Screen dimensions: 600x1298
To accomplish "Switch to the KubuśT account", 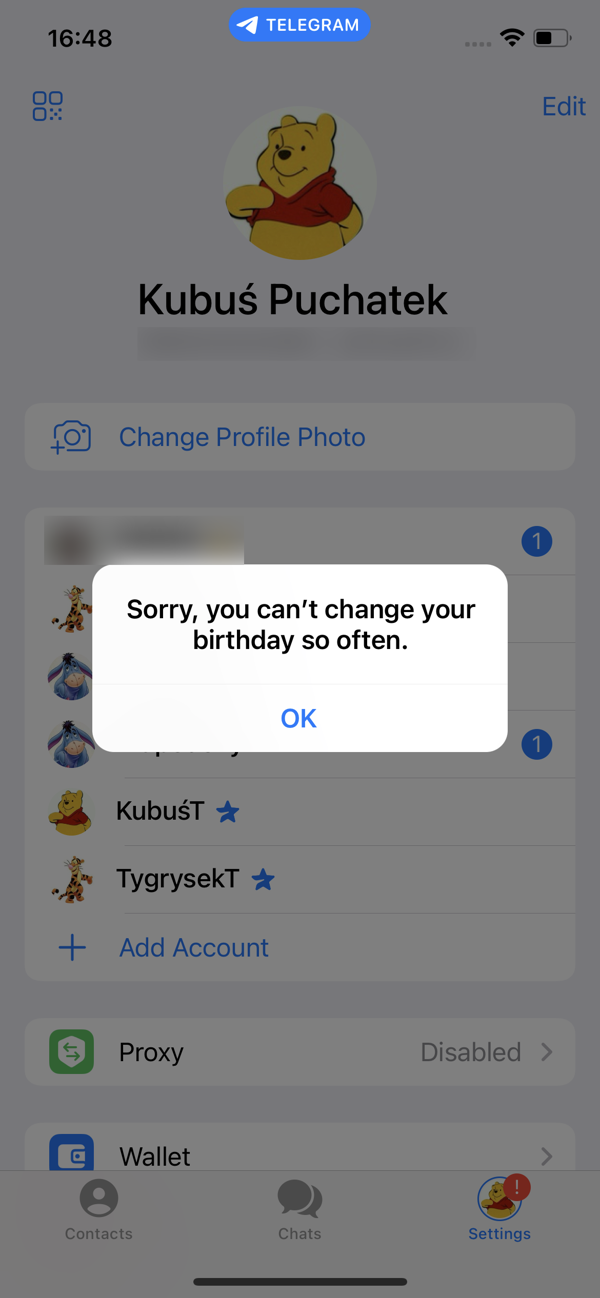I will point(160,811).
